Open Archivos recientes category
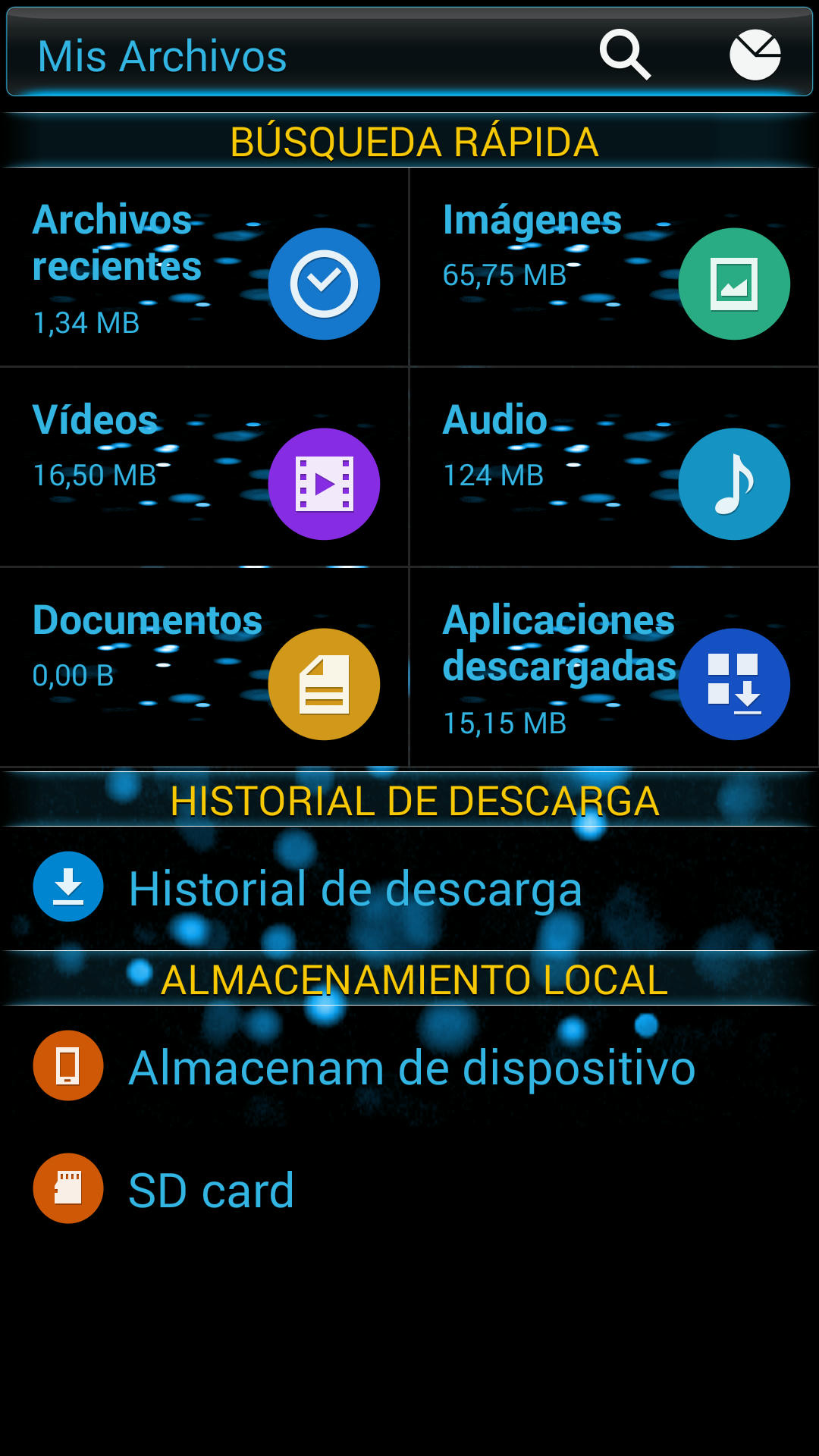 pyautogui.click(x=205, y=268)
